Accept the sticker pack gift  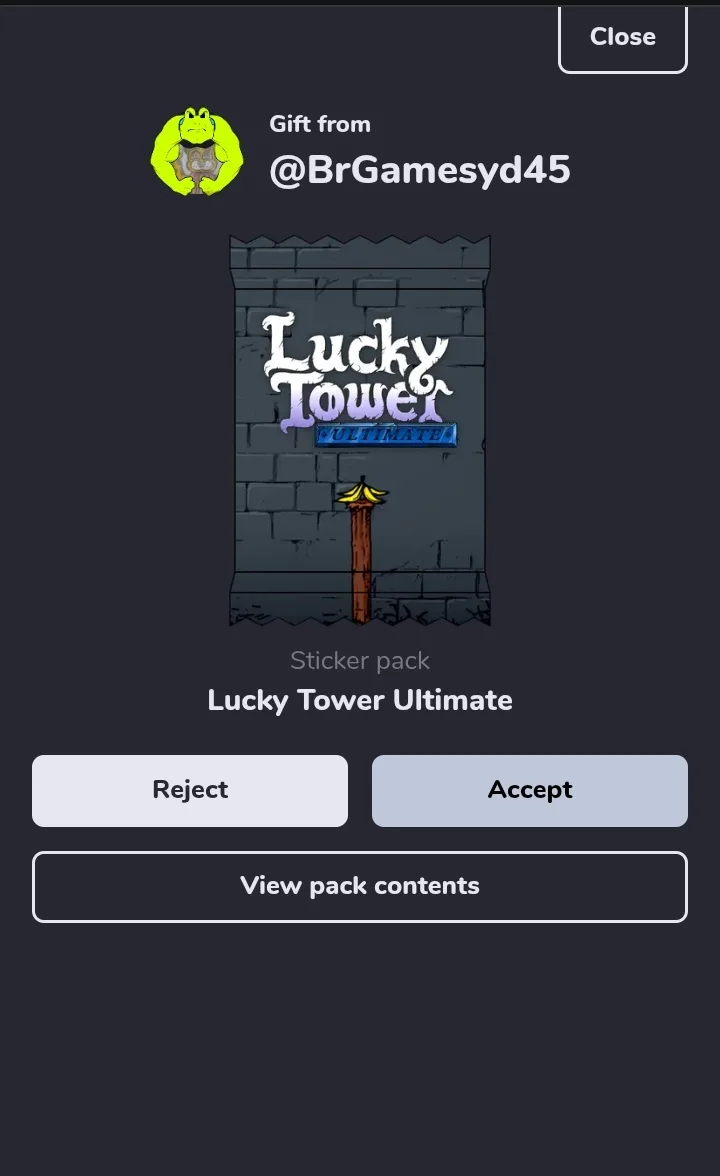(x=530, y=790)
